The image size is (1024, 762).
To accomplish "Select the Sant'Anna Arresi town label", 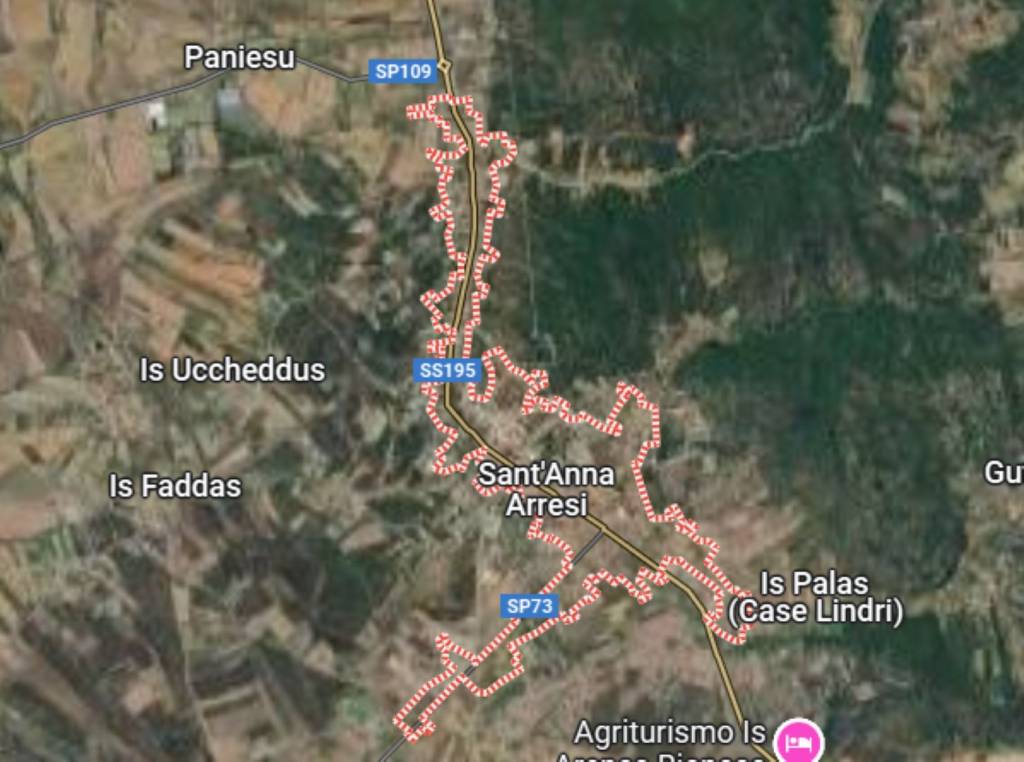I will click(x=546, y=489).
